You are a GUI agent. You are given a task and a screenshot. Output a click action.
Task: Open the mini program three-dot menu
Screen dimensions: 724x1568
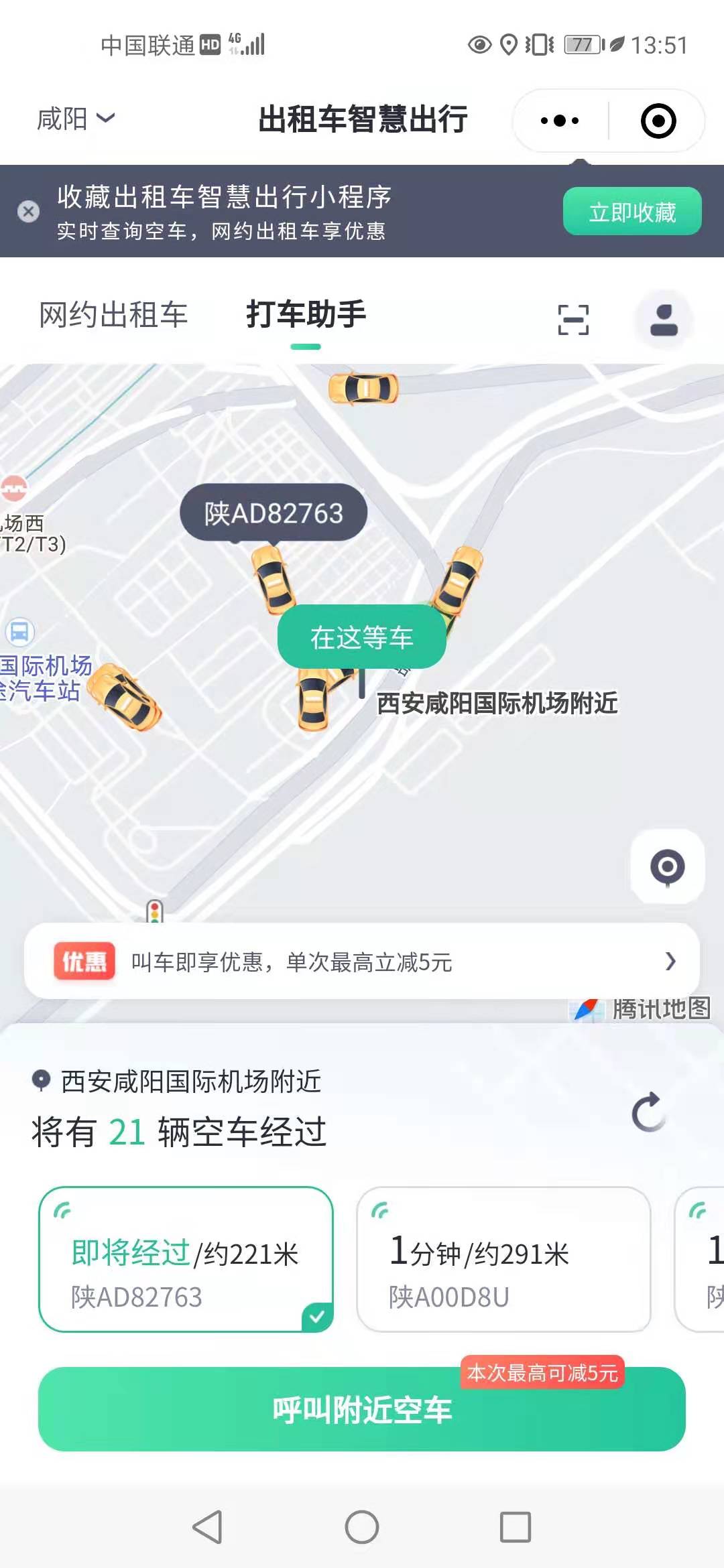(x=560, y=121)
